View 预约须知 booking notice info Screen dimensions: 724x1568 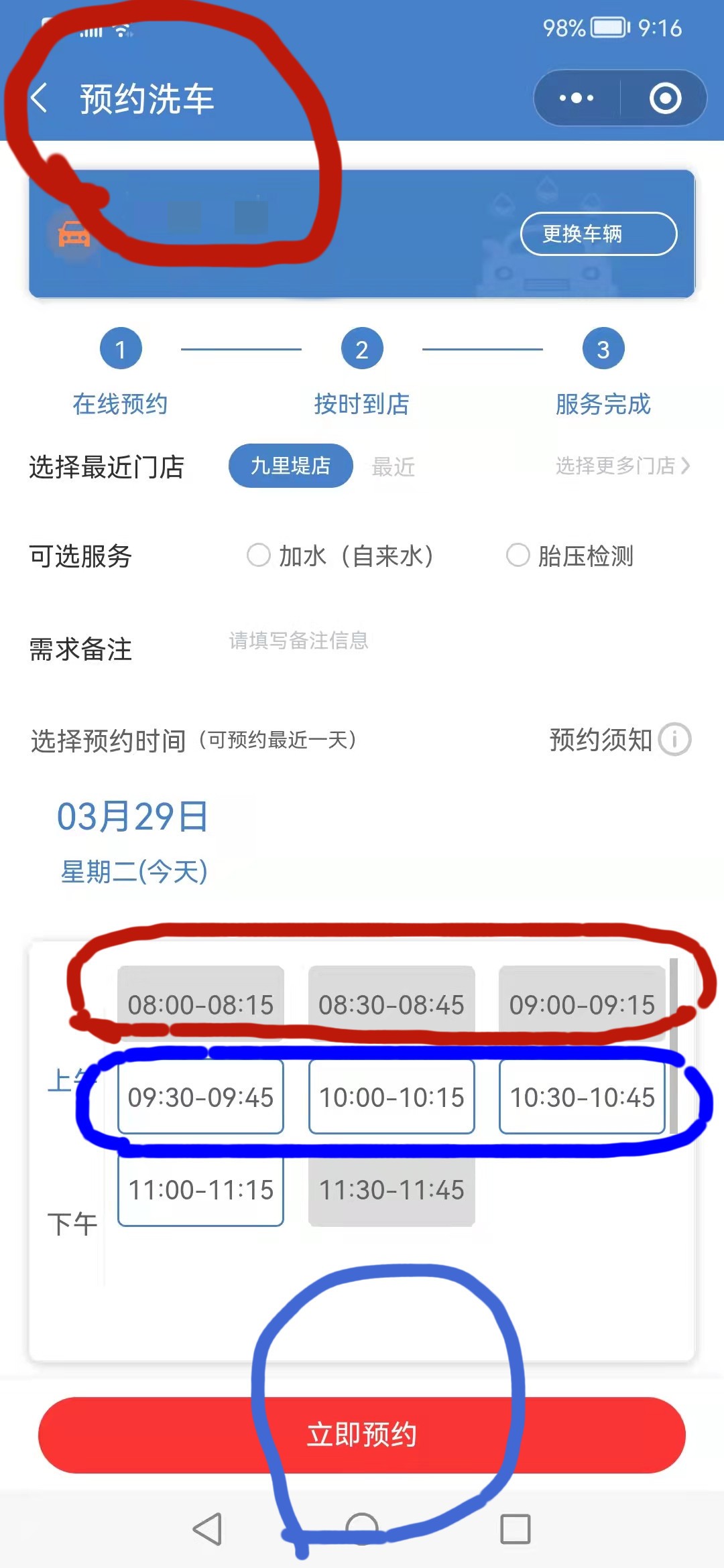coord(674,740)
